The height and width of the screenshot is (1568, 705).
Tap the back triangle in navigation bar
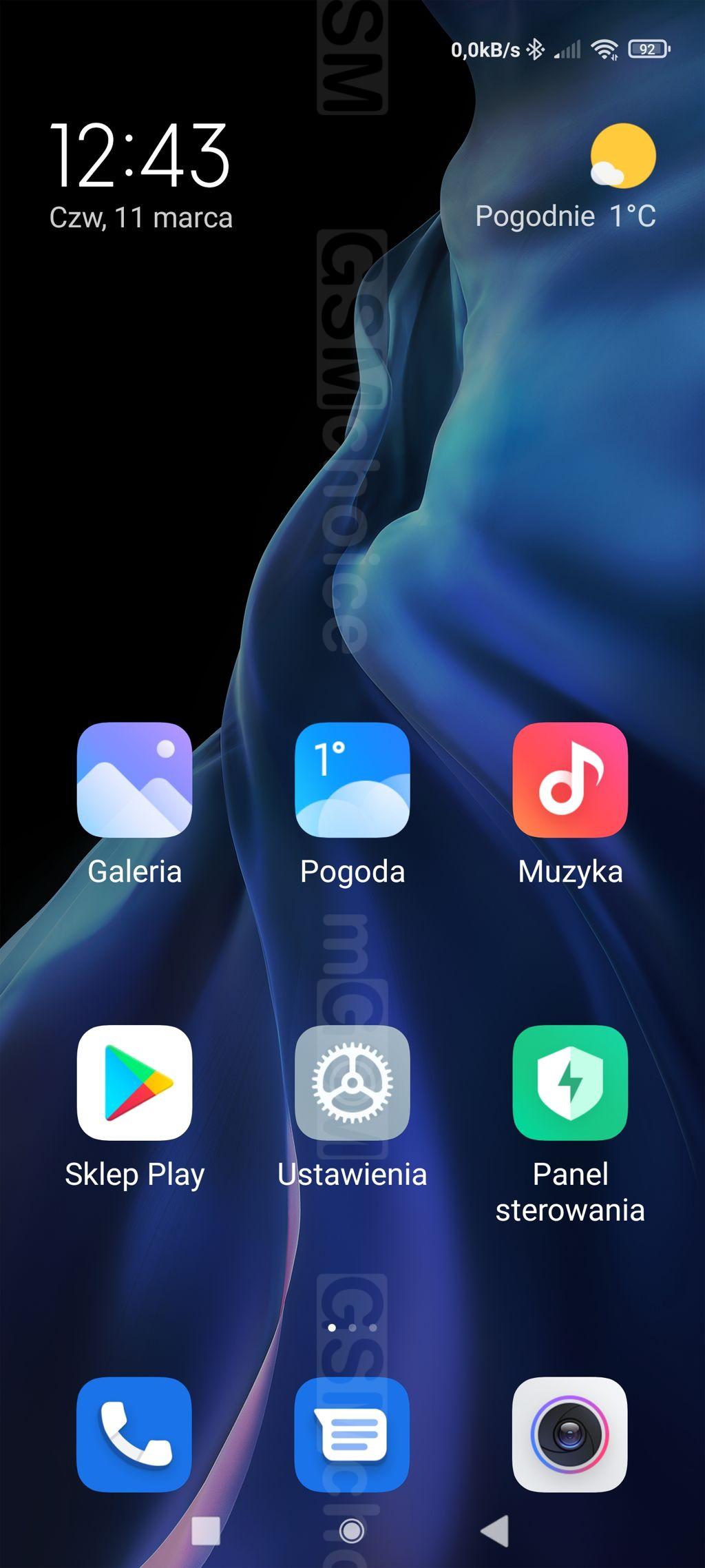click(495, 1531)
